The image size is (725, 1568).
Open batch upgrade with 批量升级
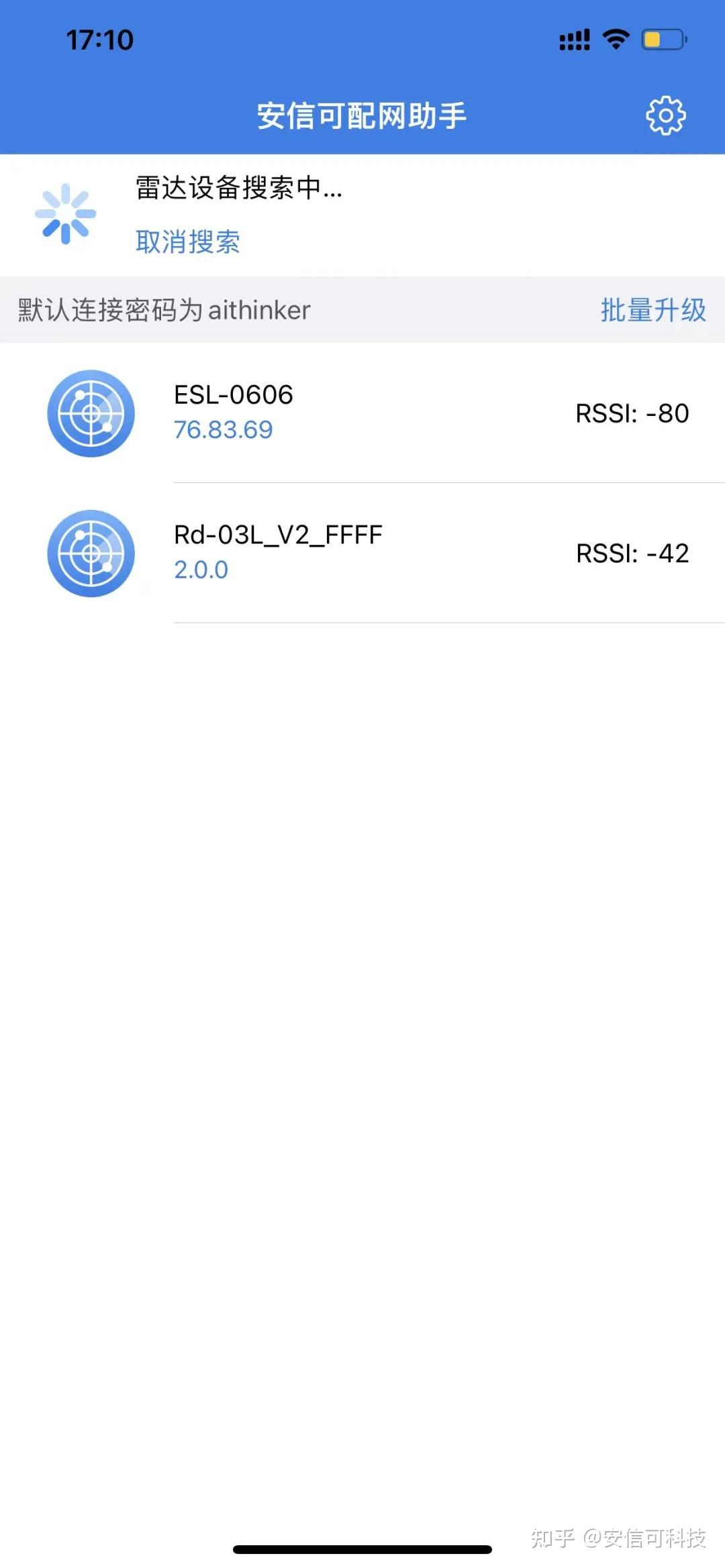coord(653,311)
